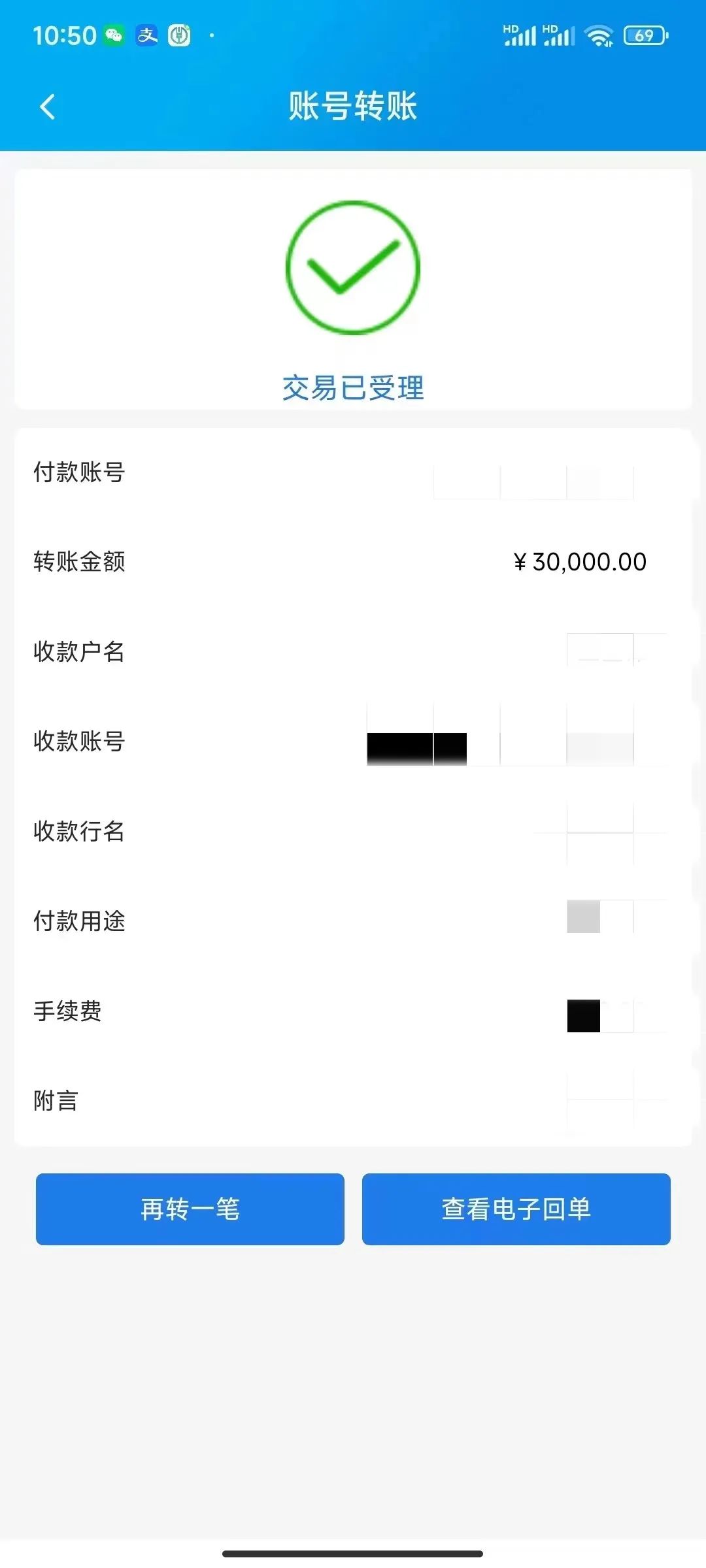This screenshot has height=1568, width=706.
Task: Tap the back arrow to leave transfer page
Action: pos(47,107)
